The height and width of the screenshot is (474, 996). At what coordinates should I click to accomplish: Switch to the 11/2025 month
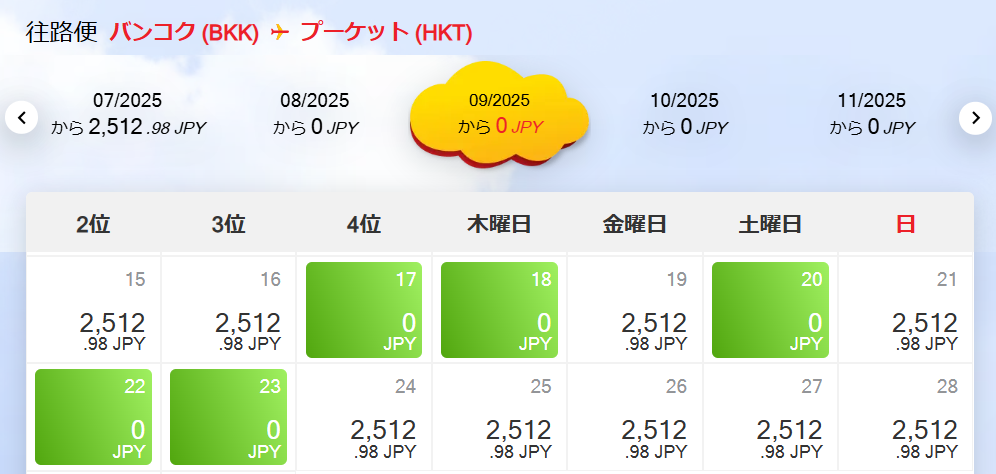pyautogui.click(x=871, y=114)
